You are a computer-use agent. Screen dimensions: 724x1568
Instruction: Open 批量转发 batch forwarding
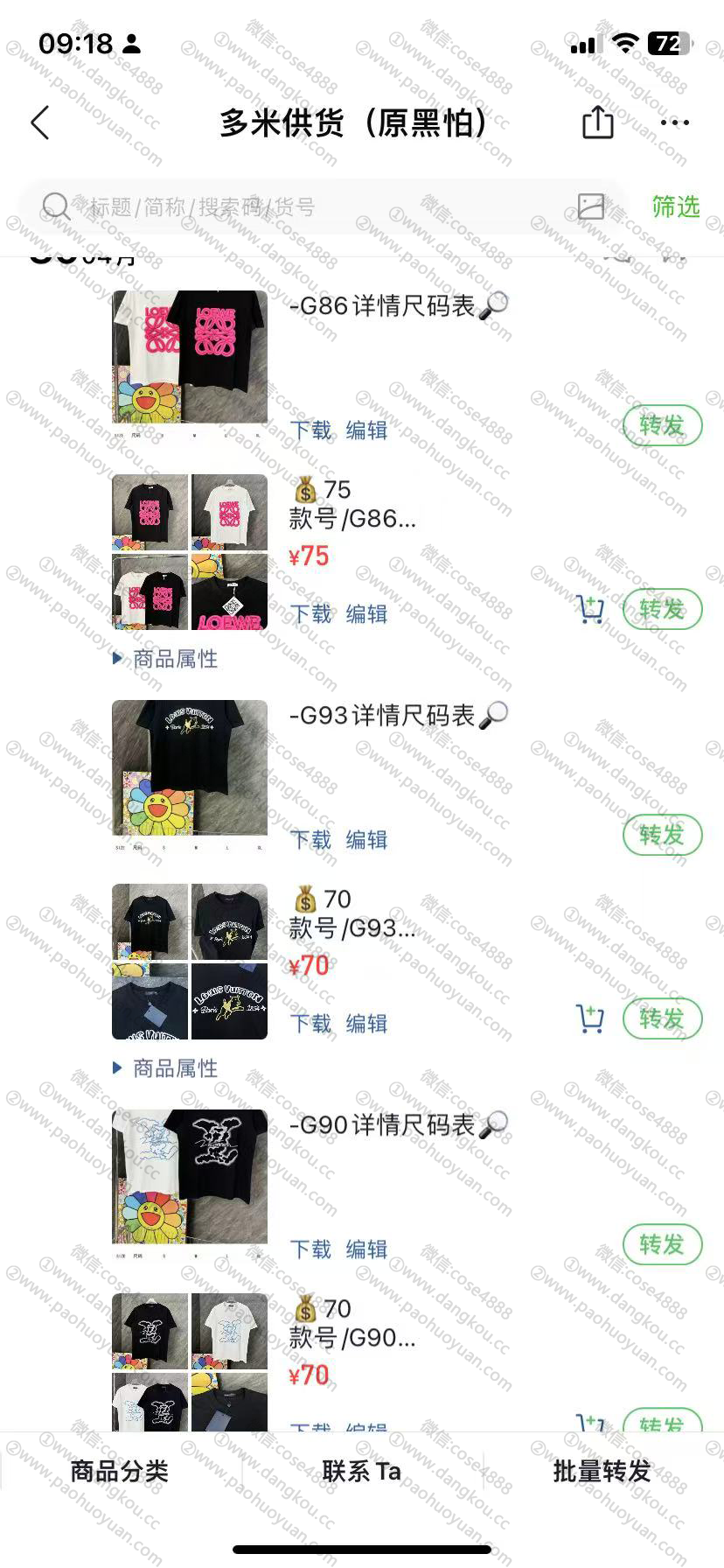602,1471
